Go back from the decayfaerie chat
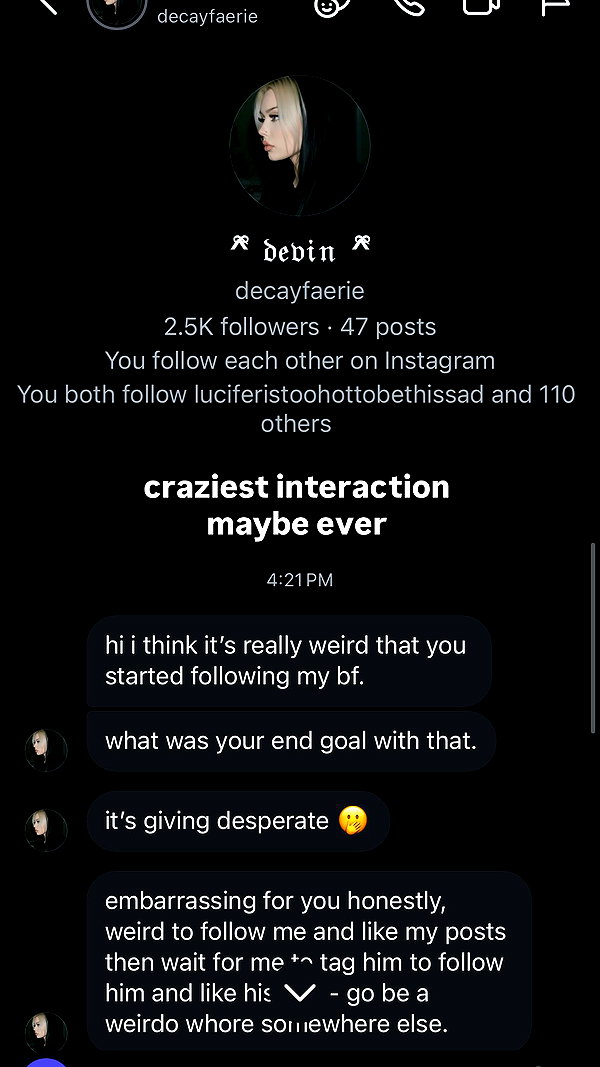Viewport: 600px width, 1067px height. [48, 5]
